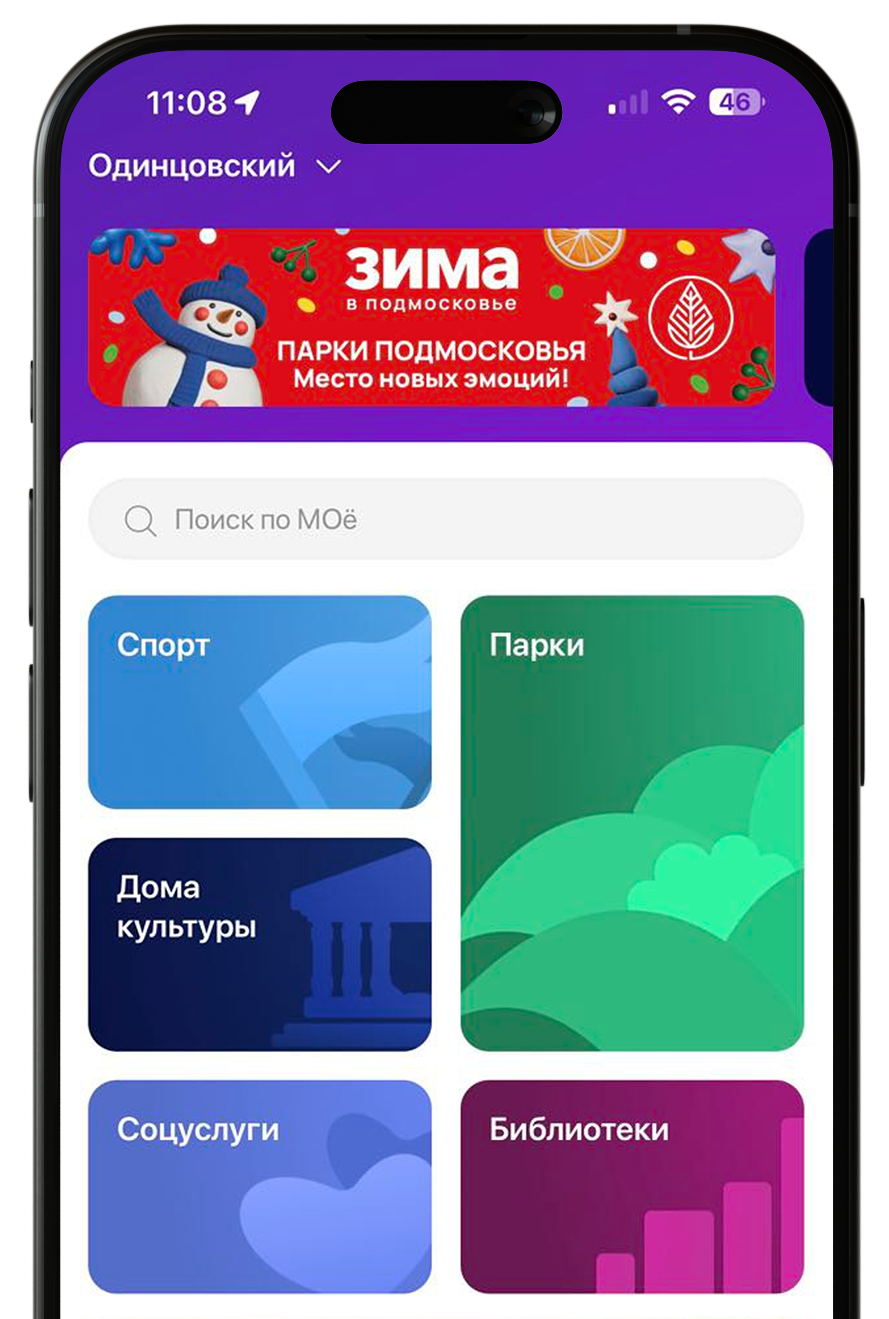Open the Библиотеки category
889x1319 pixels.
(x=632, y=1187)
